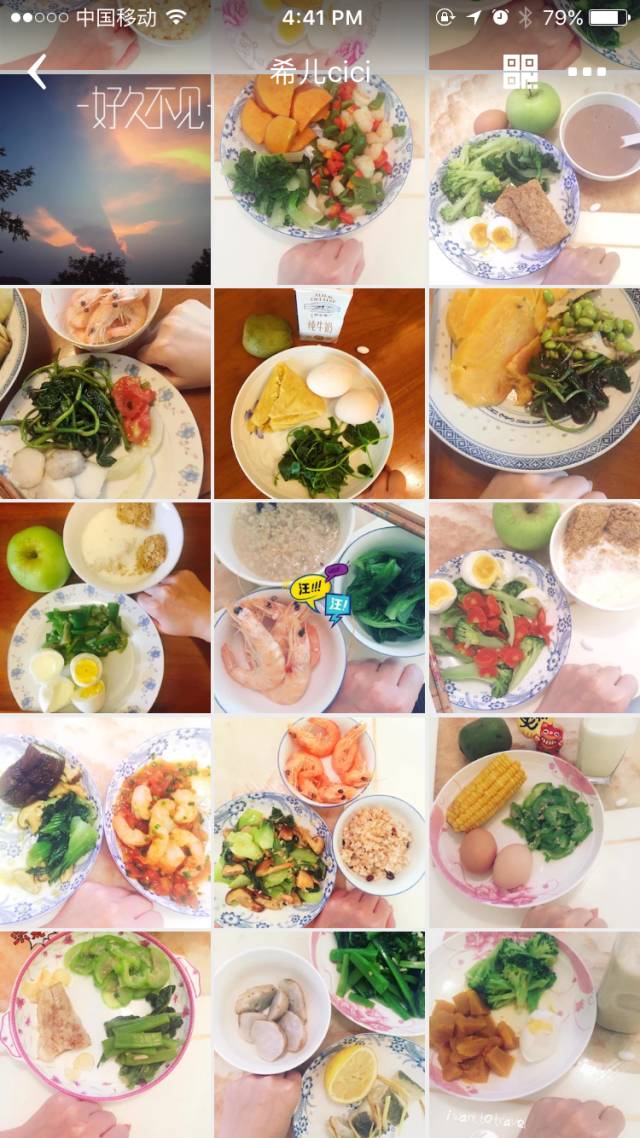Open the broccoli and pumpkin plate photo
This screenshot has width=640, height=1138.
534,1034
